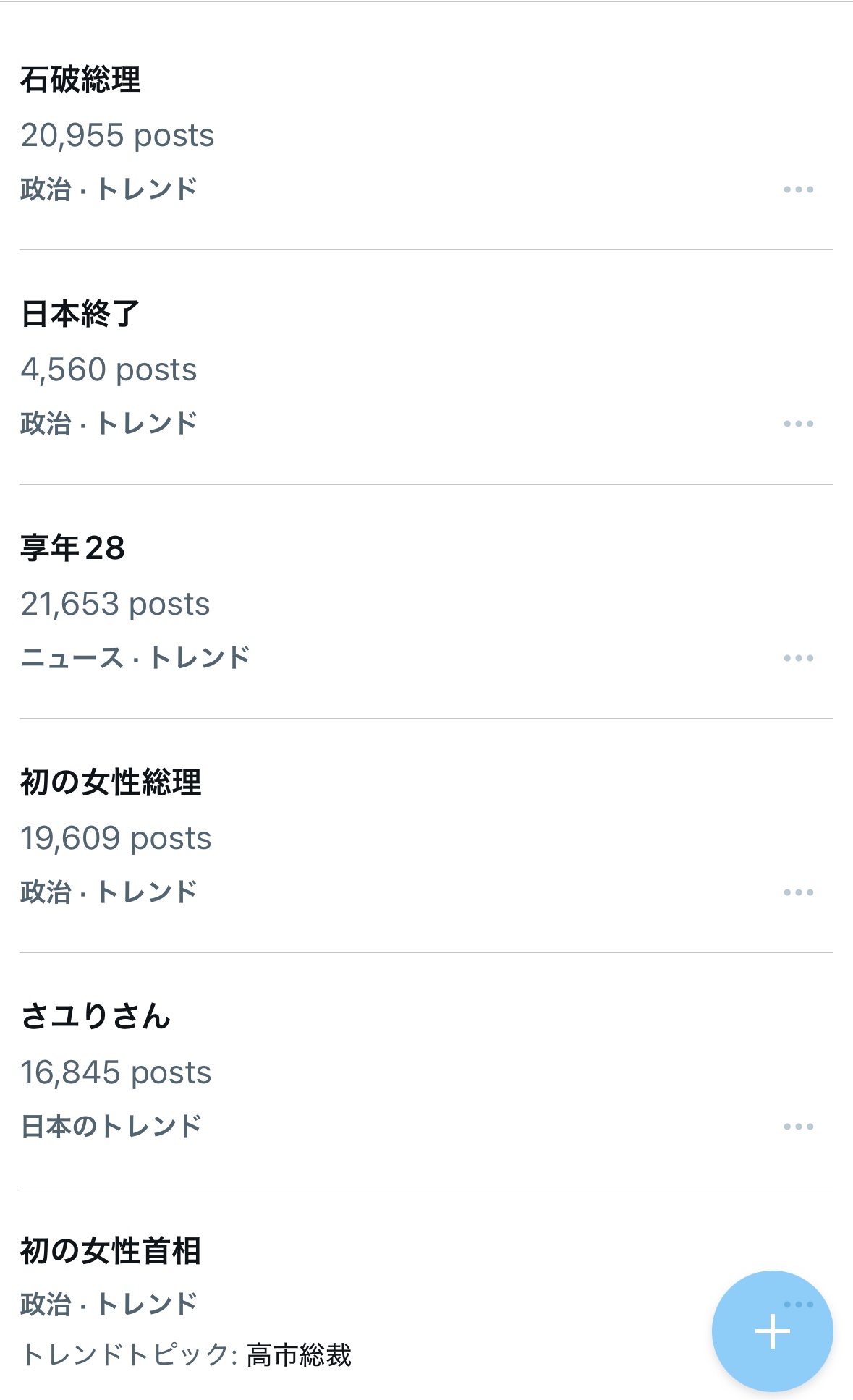This screenshot has width=853, height=1400.
Task: Open the 高市総裁 trending topic link
Action: pos(299,1355)
